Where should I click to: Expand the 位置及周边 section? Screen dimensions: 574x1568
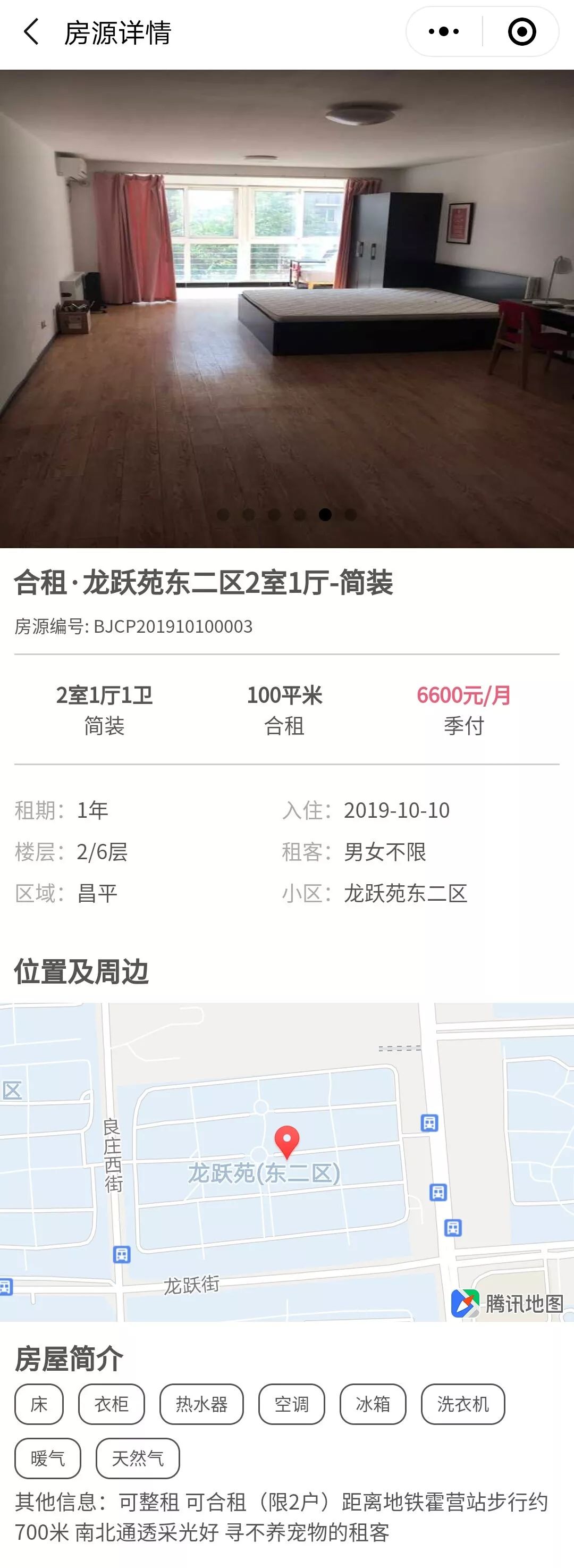(82, 970)
